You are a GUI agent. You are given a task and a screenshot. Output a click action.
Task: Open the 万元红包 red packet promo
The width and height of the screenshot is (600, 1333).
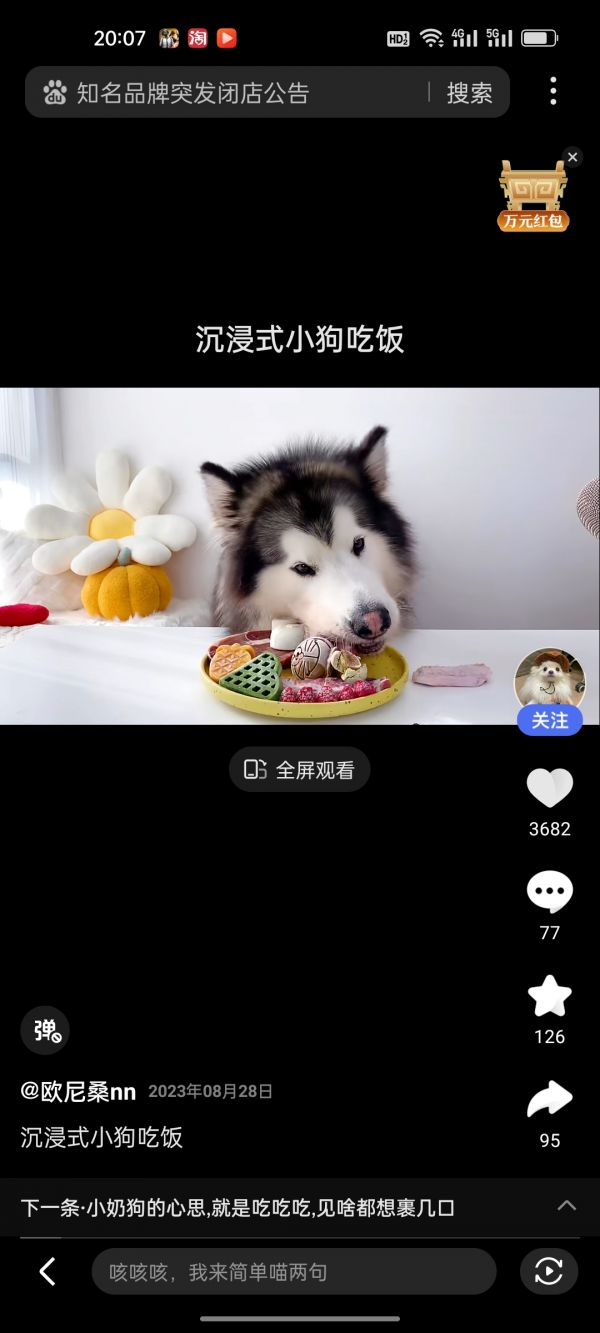[x=533, y=197]
